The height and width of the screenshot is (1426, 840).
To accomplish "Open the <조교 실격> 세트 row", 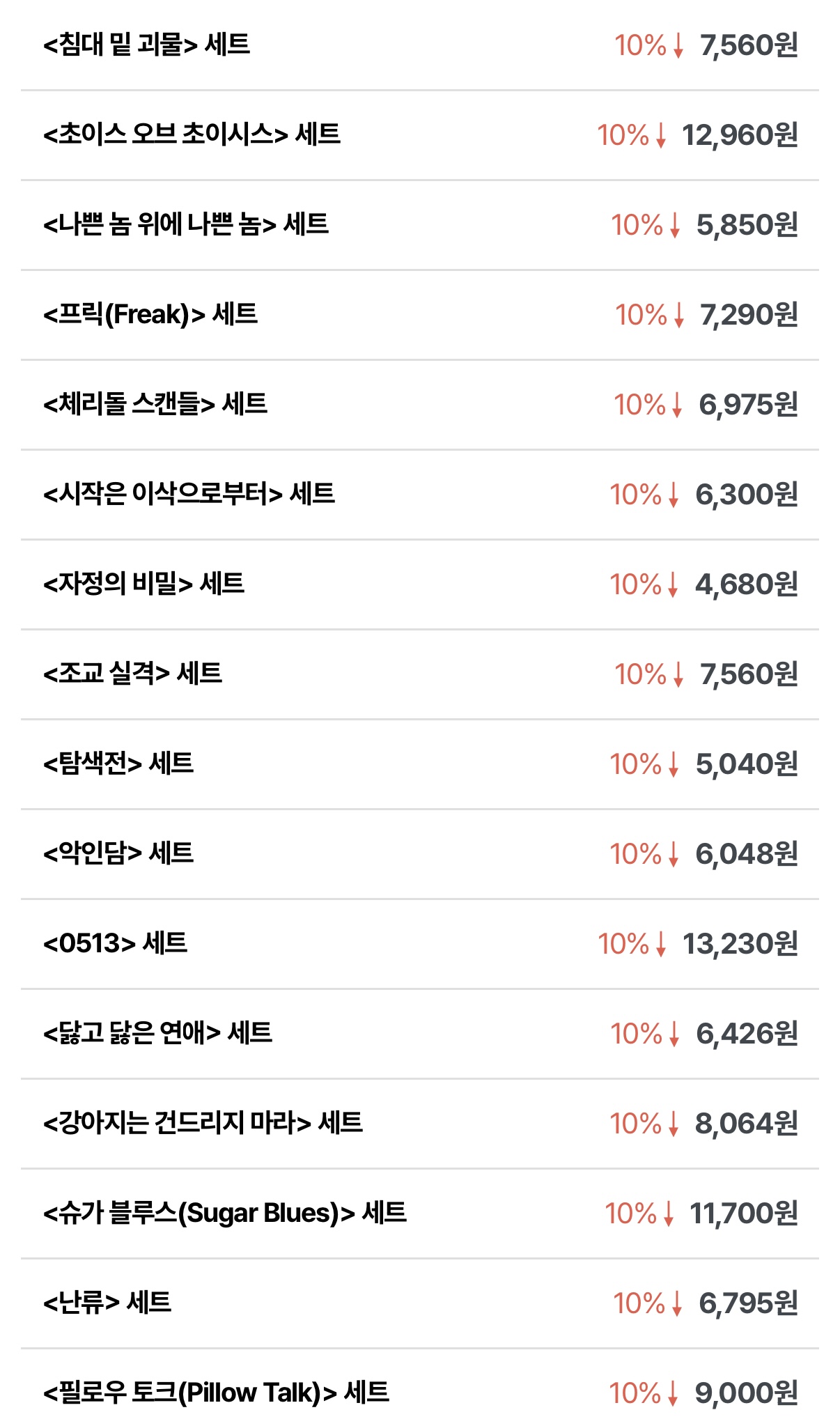I will coord(133,674).
